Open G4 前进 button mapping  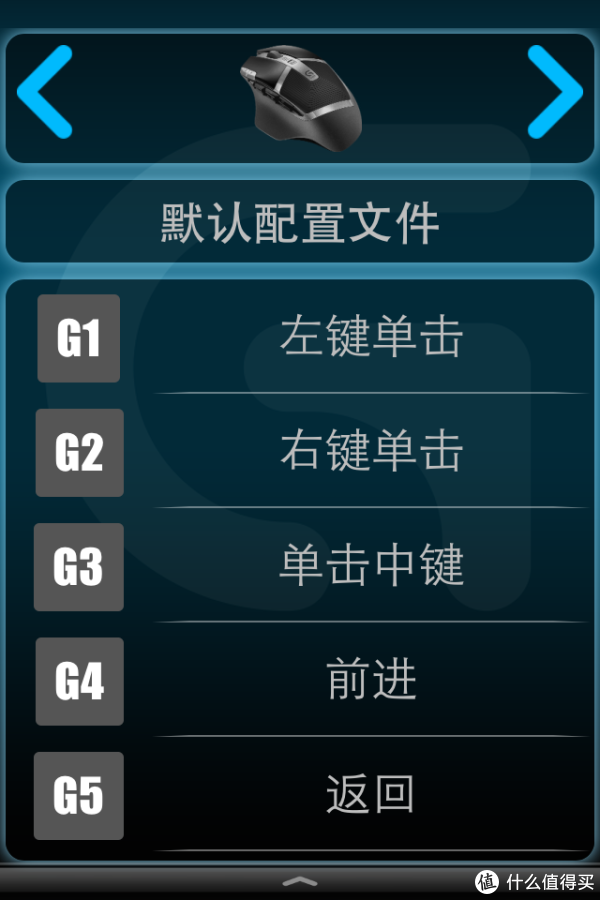(x=370, y=681)
